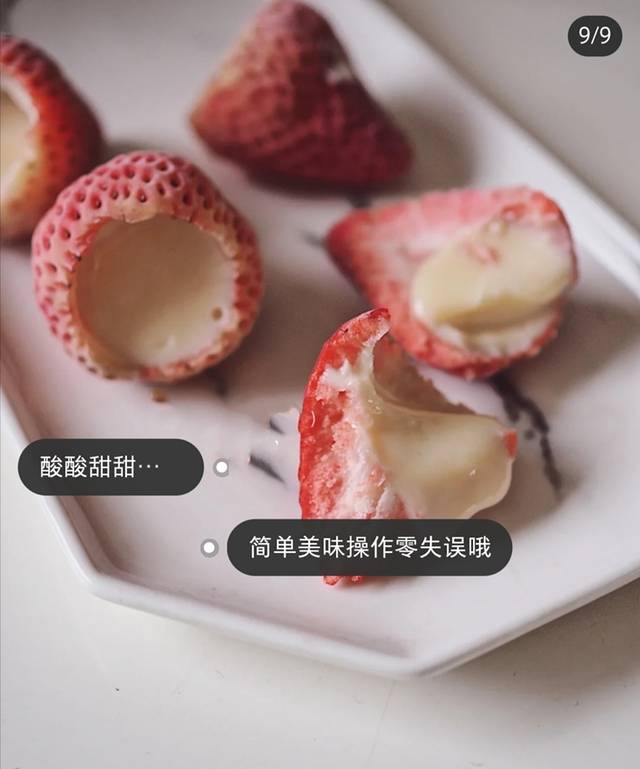Tap the 简单美味操作零失误哦 tag

click(x=369, y=547)
